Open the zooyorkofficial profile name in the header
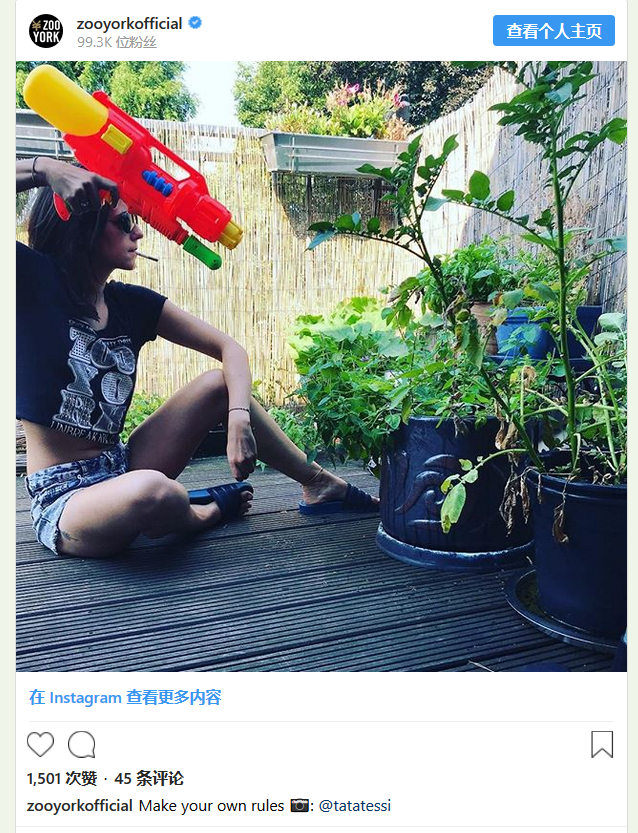Image resolution: width=638 pixels, height=833 pixels. (x=129, y=23)
